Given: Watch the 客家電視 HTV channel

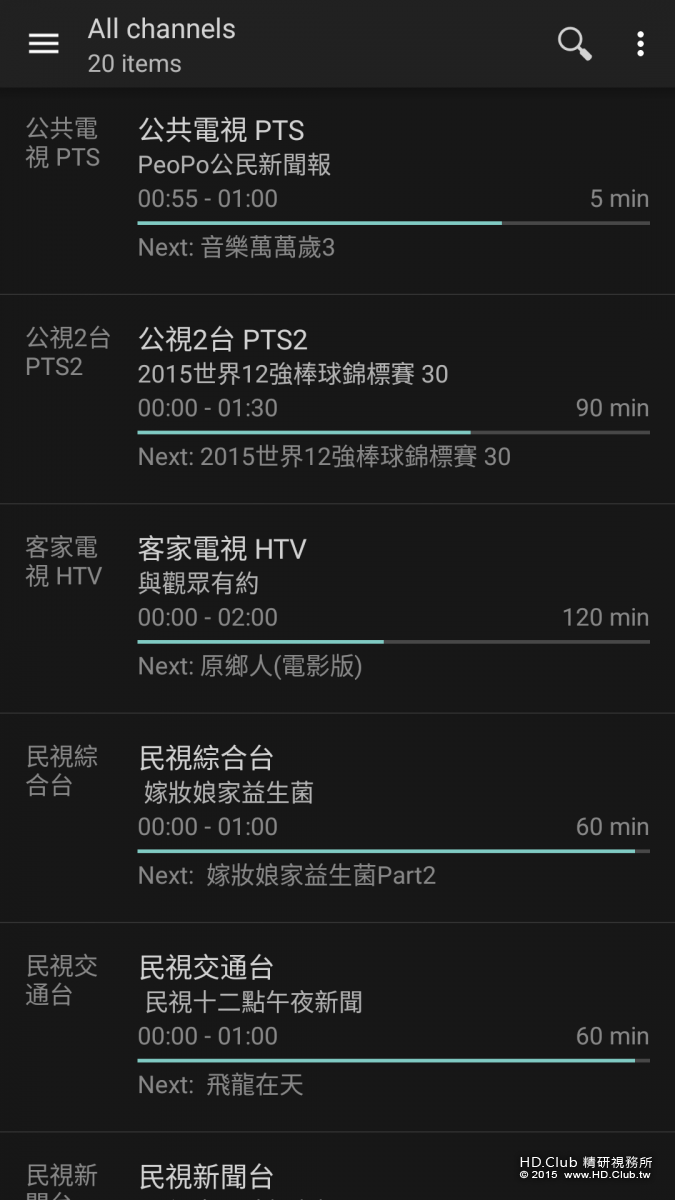Looking at the screenshot, I should (337, 608).
